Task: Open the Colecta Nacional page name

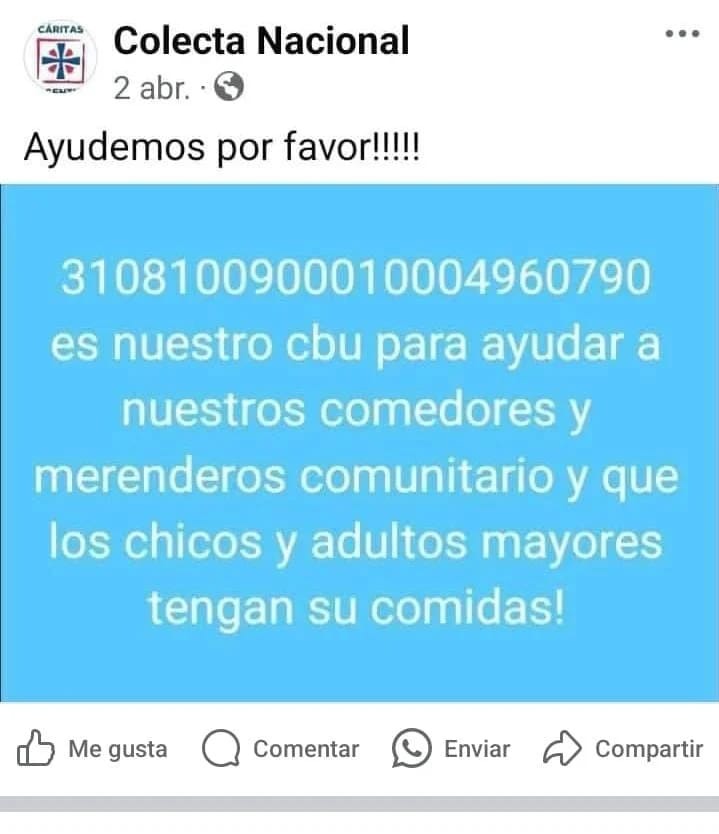Action: pyautogui.click(x=261, y=41)
